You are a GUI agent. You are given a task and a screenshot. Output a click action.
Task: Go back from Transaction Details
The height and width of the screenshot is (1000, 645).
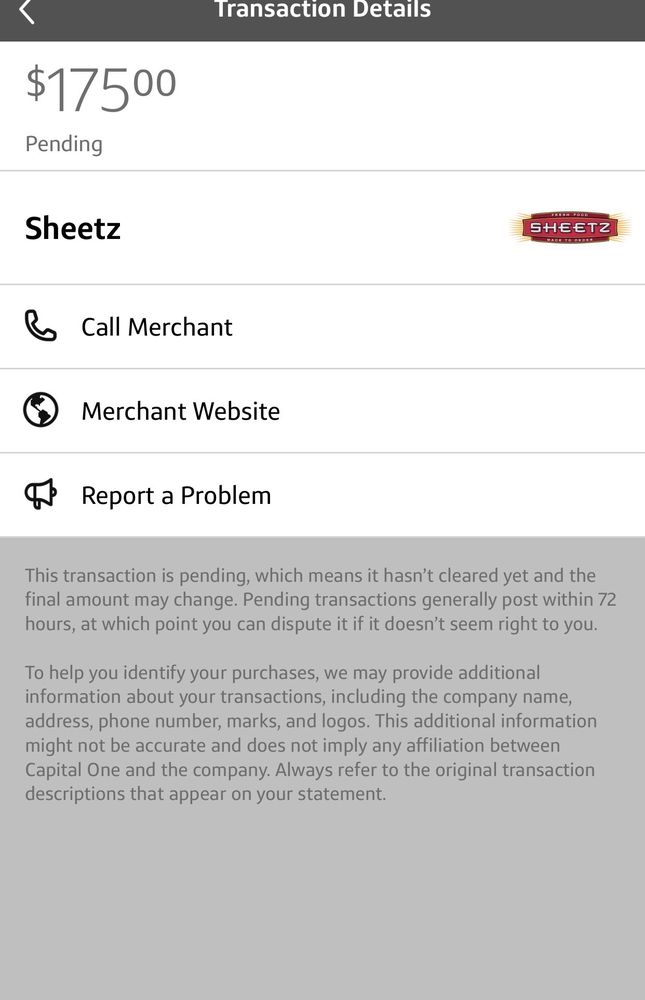coord(27,12)
